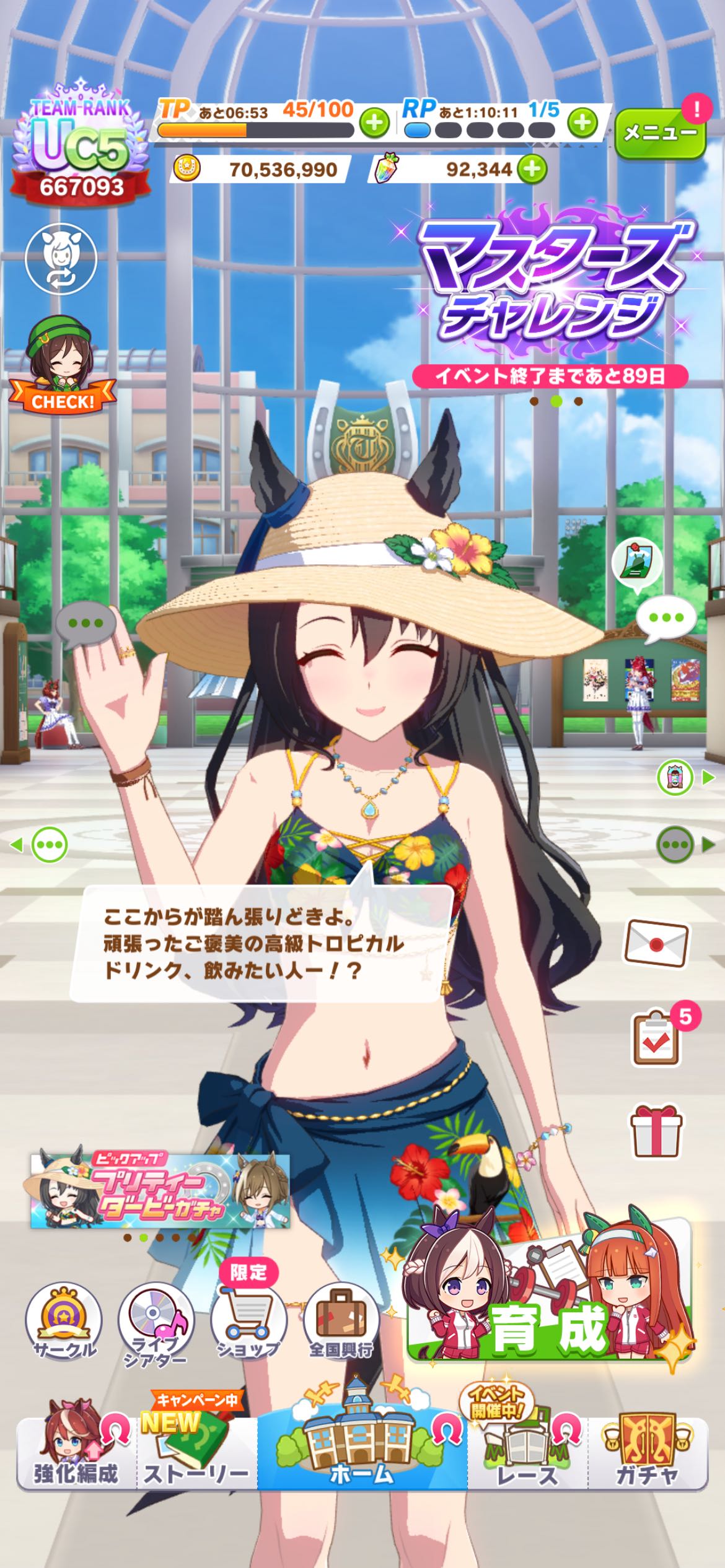
Task: Add RP with the plus button
Action: (x=582, y=123)
